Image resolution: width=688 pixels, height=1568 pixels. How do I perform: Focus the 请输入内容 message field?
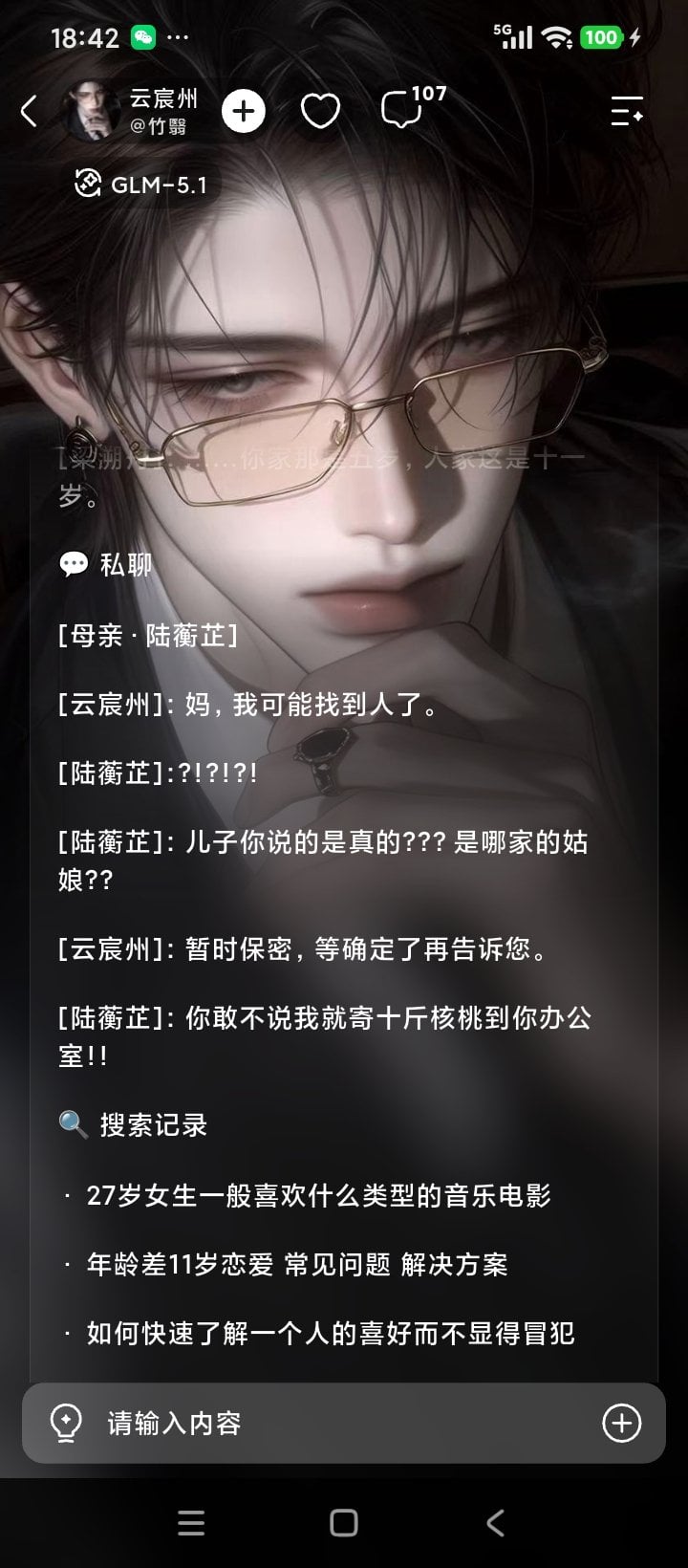344,1423
